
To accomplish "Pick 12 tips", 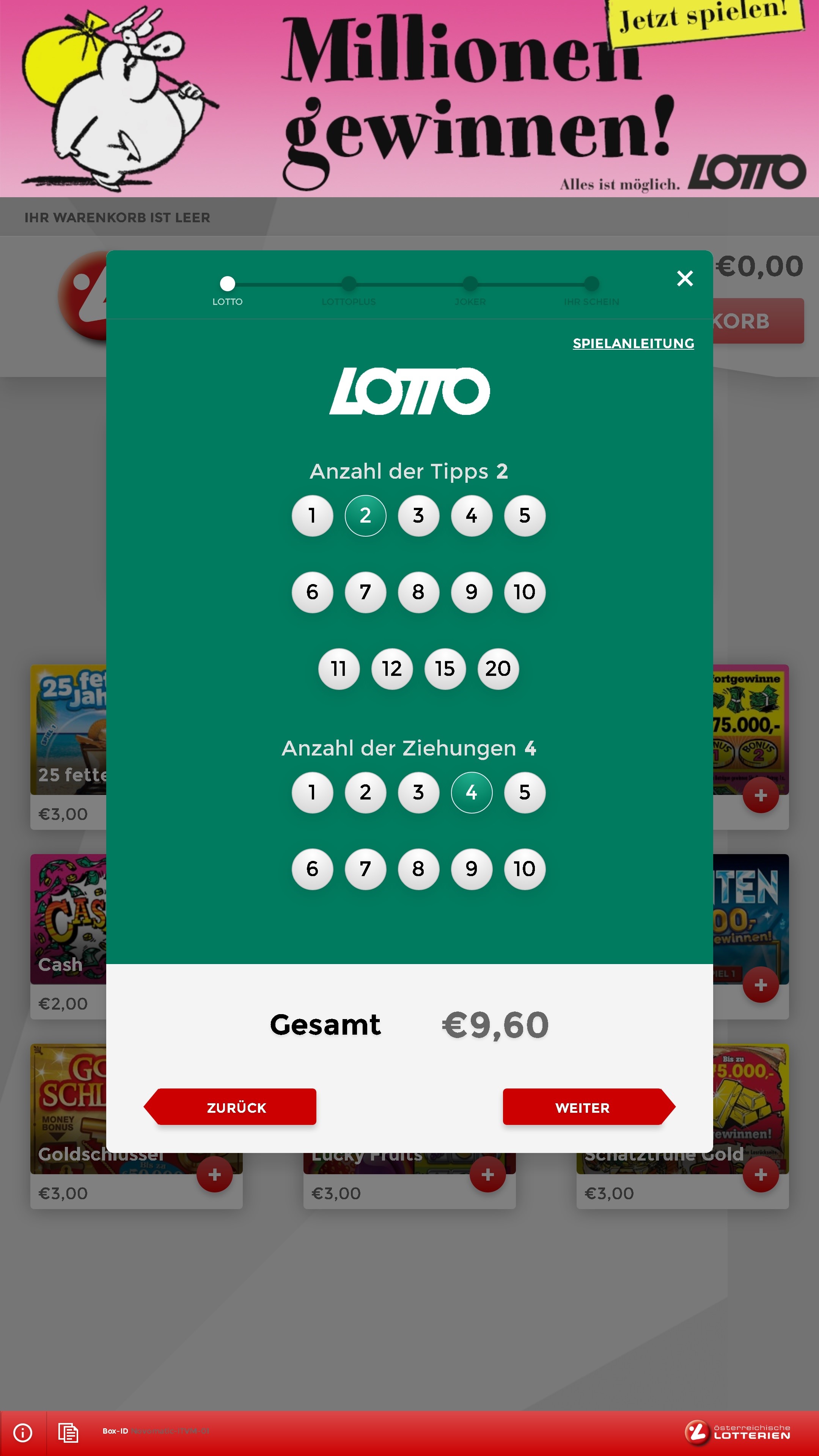I will [392, 669].
